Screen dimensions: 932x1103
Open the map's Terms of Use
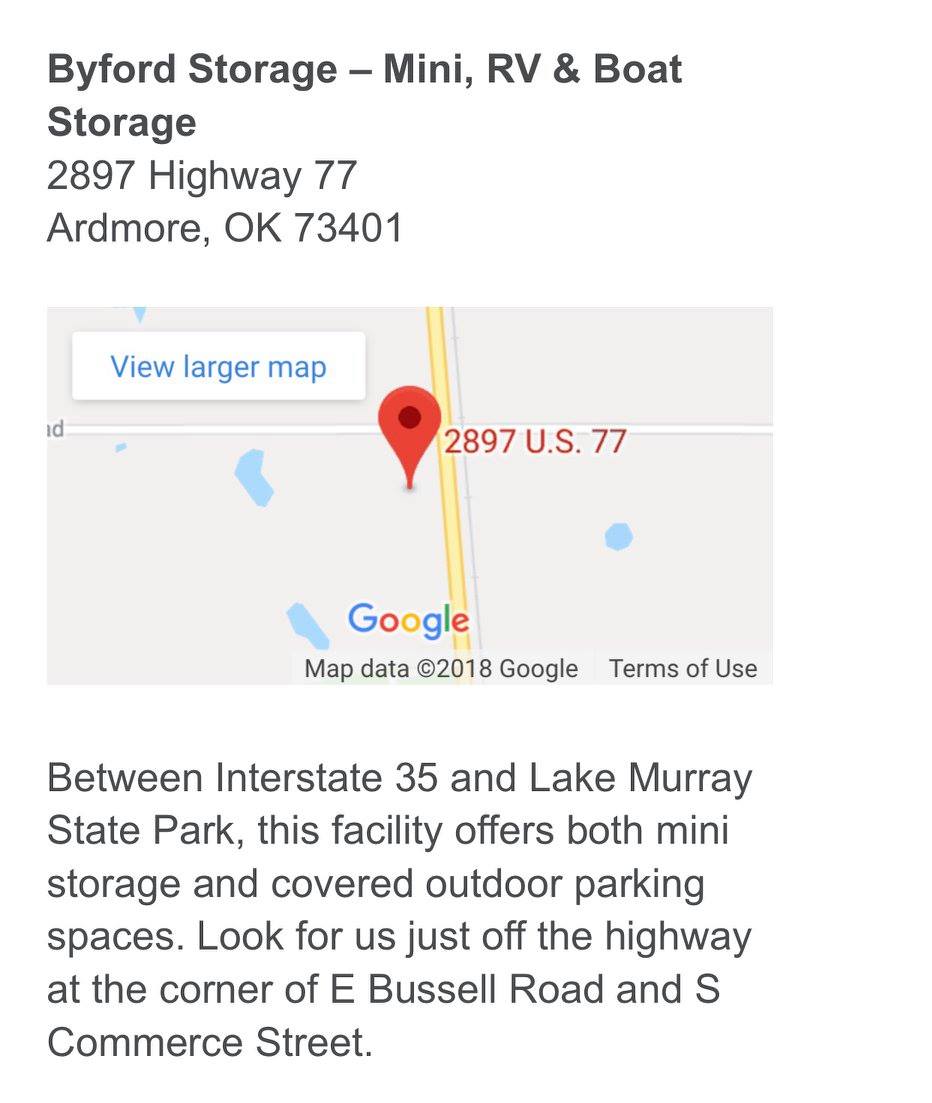(683, 668)
